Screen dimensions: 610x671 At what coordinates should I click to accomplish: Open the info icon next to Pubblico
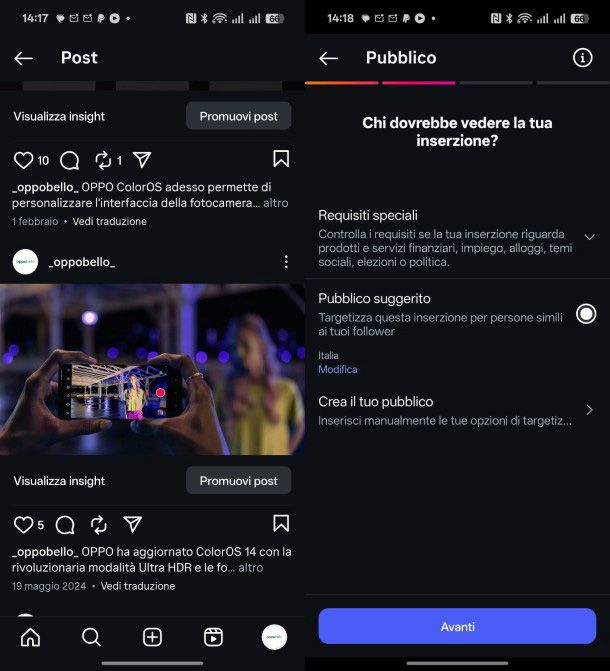583,58
